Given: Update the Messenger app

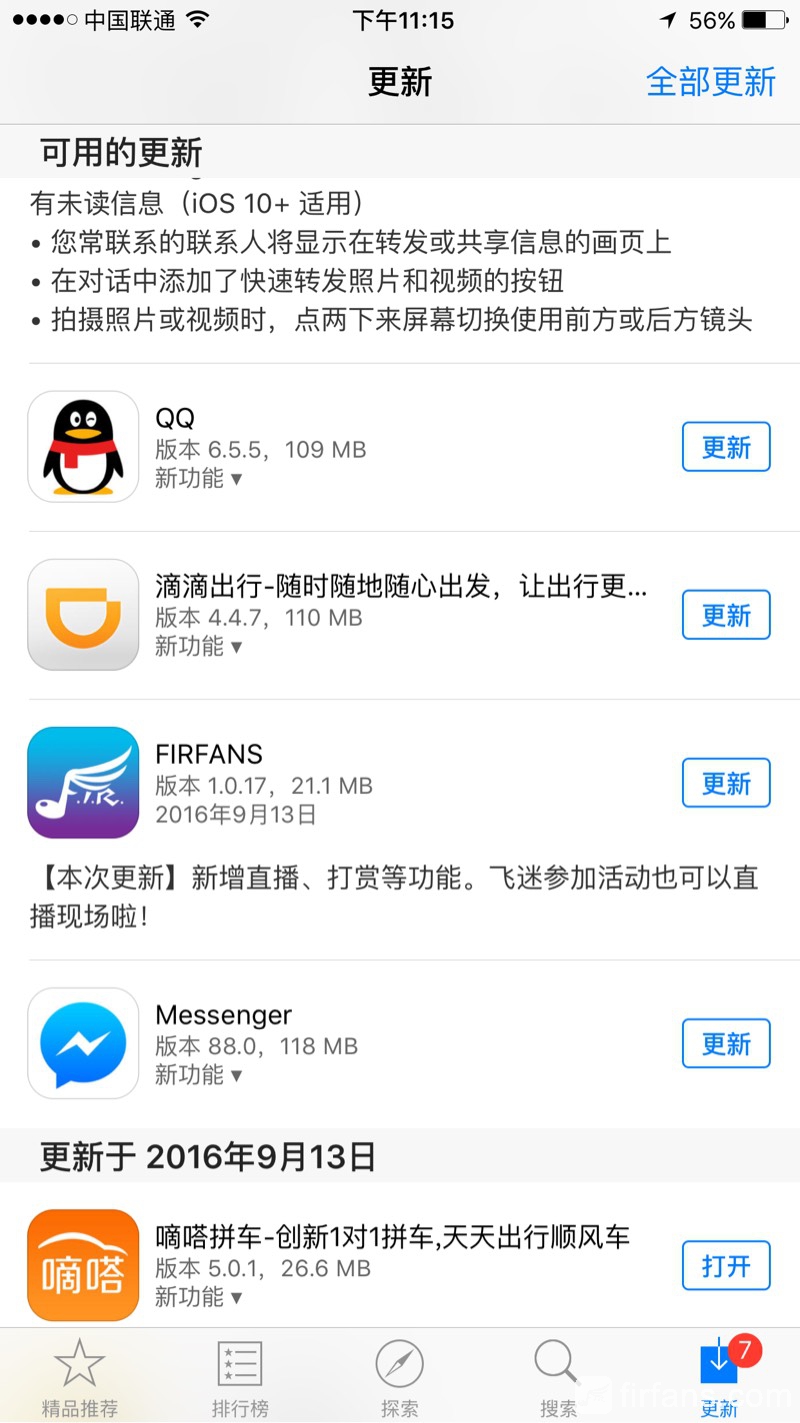Looking at the screenshot, I should (725, 1044).
